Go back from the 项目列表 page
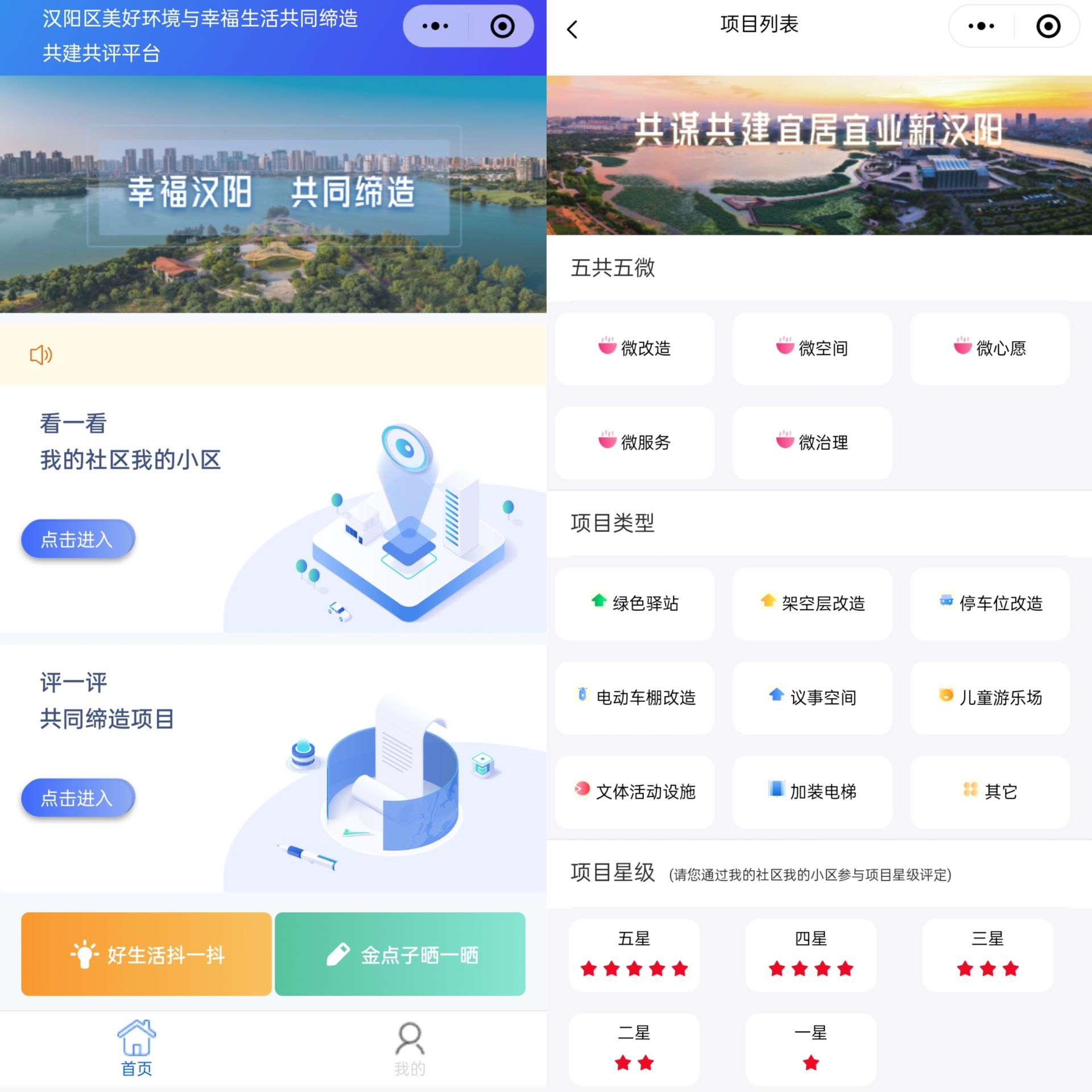This screenshot has height=1092, width=1092. pos(572,30)
